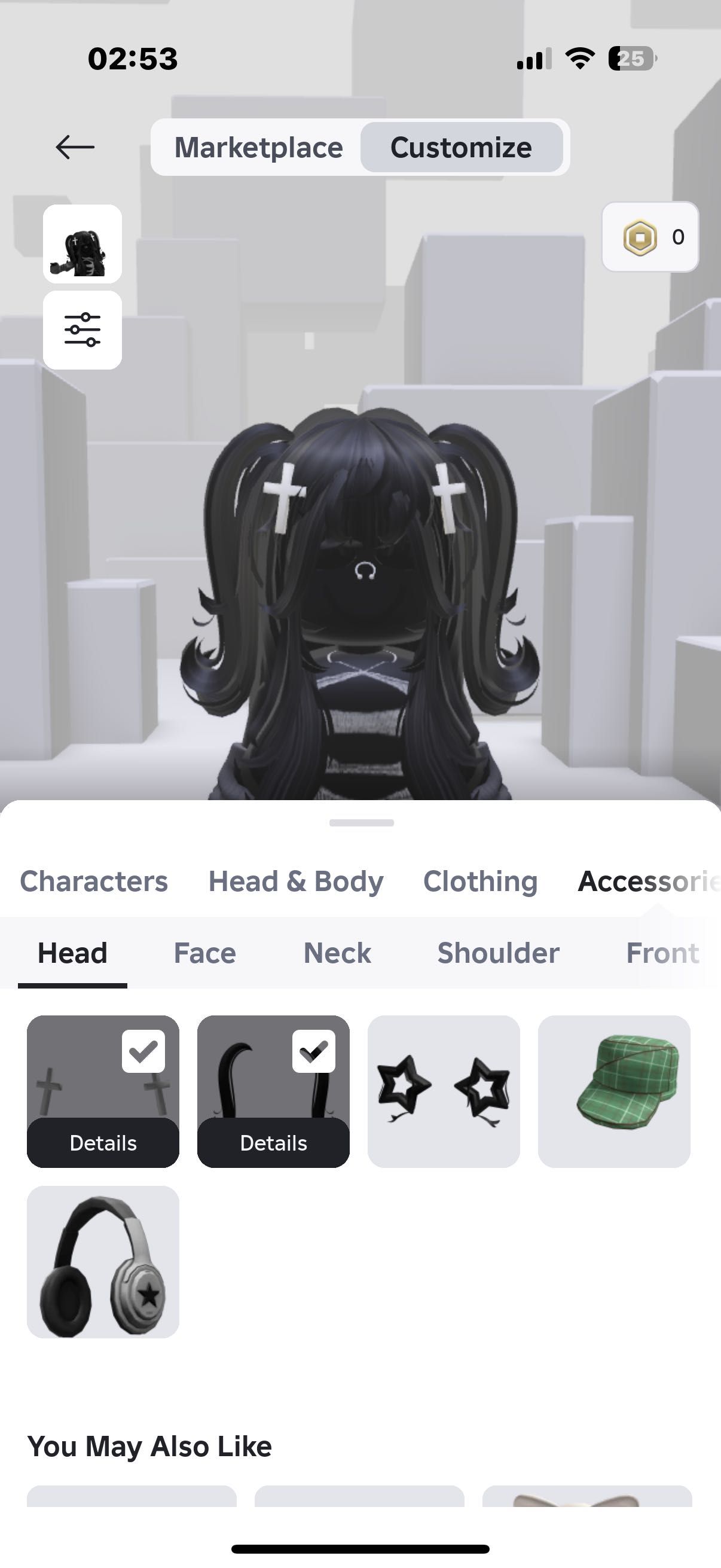Screen dimensions: 721x1568
Task: Select the Accessories category
Action: coord(648,881)
